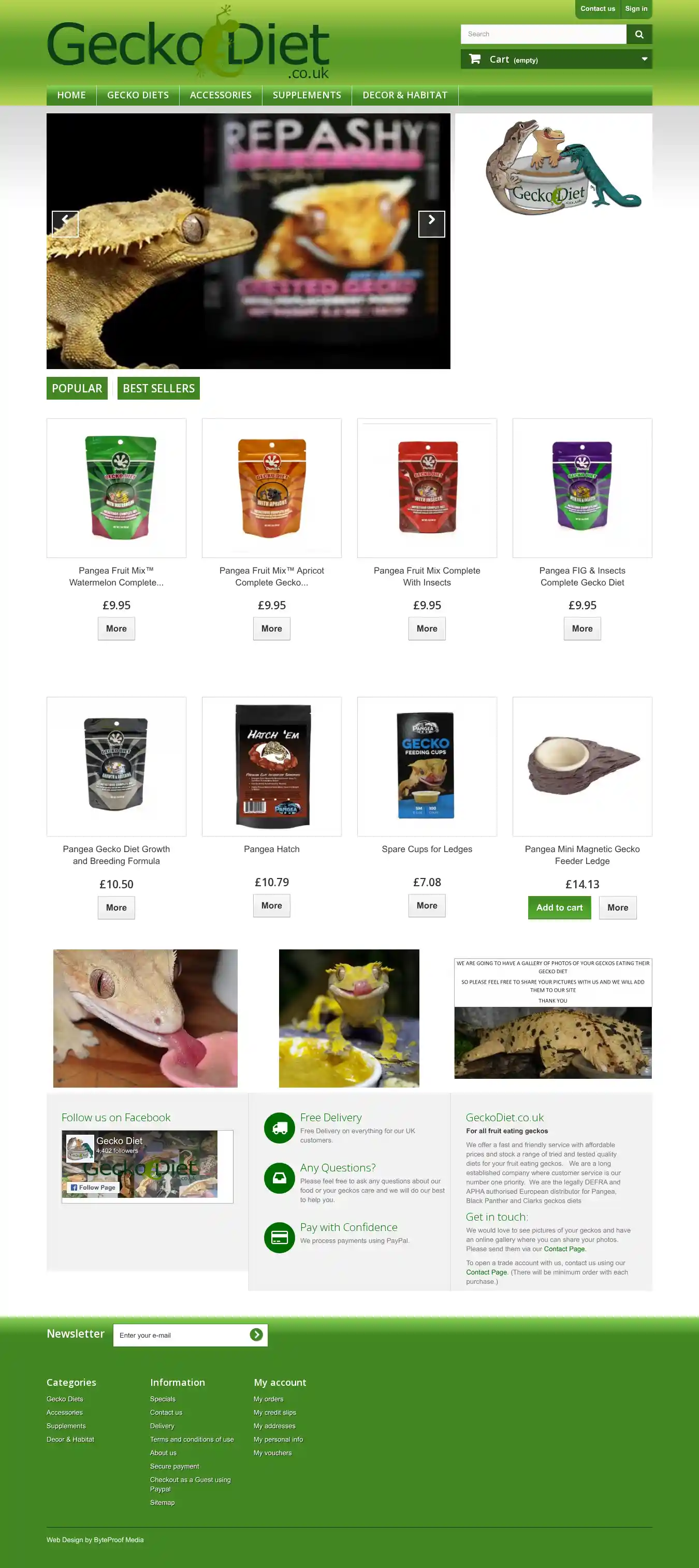Viewport: 699px width, 1568px height.
Task: Open Supplements in the navigation bar
Action: [307, 95]
